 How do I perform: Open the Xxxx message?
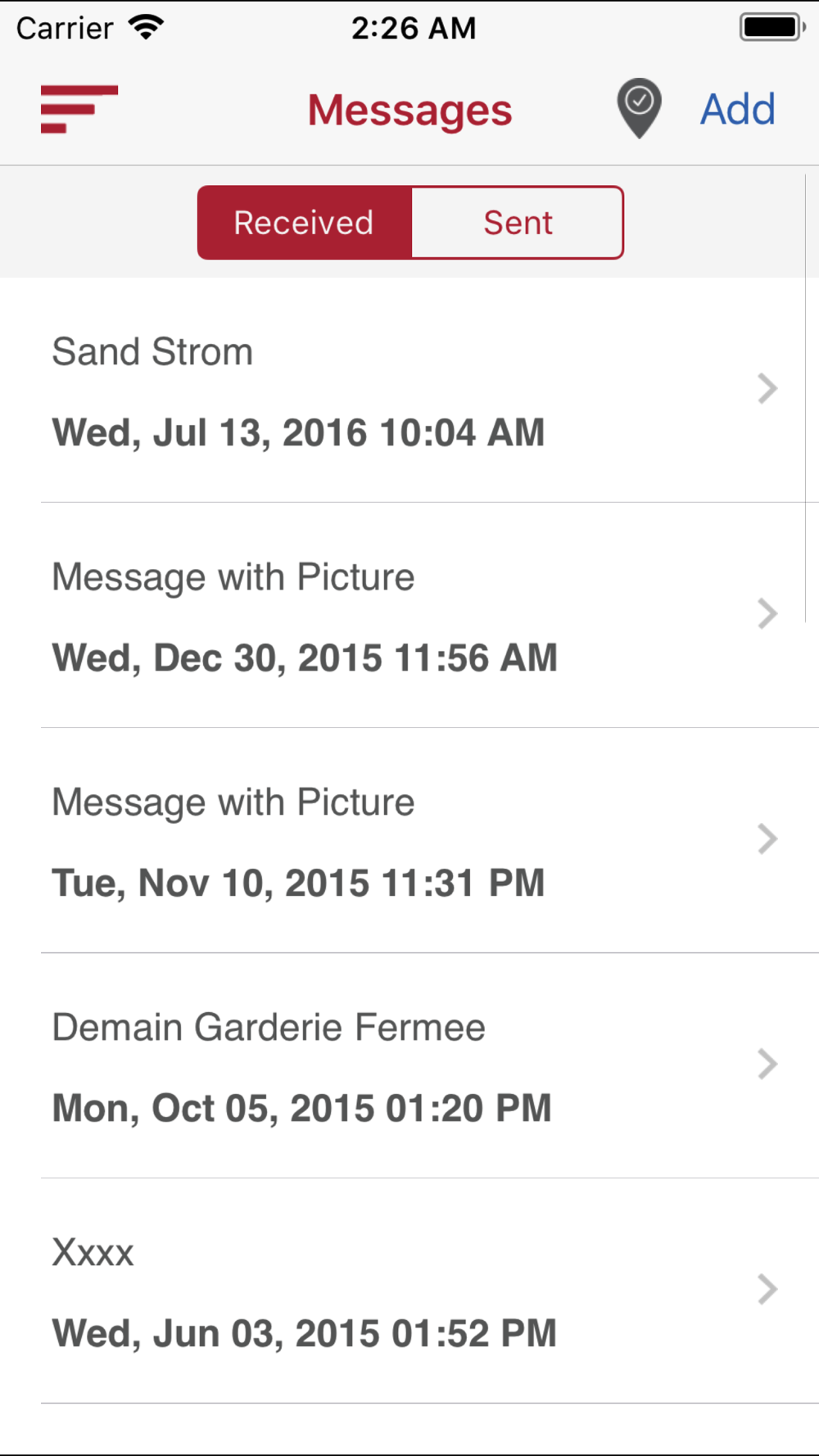point(409,1291)
